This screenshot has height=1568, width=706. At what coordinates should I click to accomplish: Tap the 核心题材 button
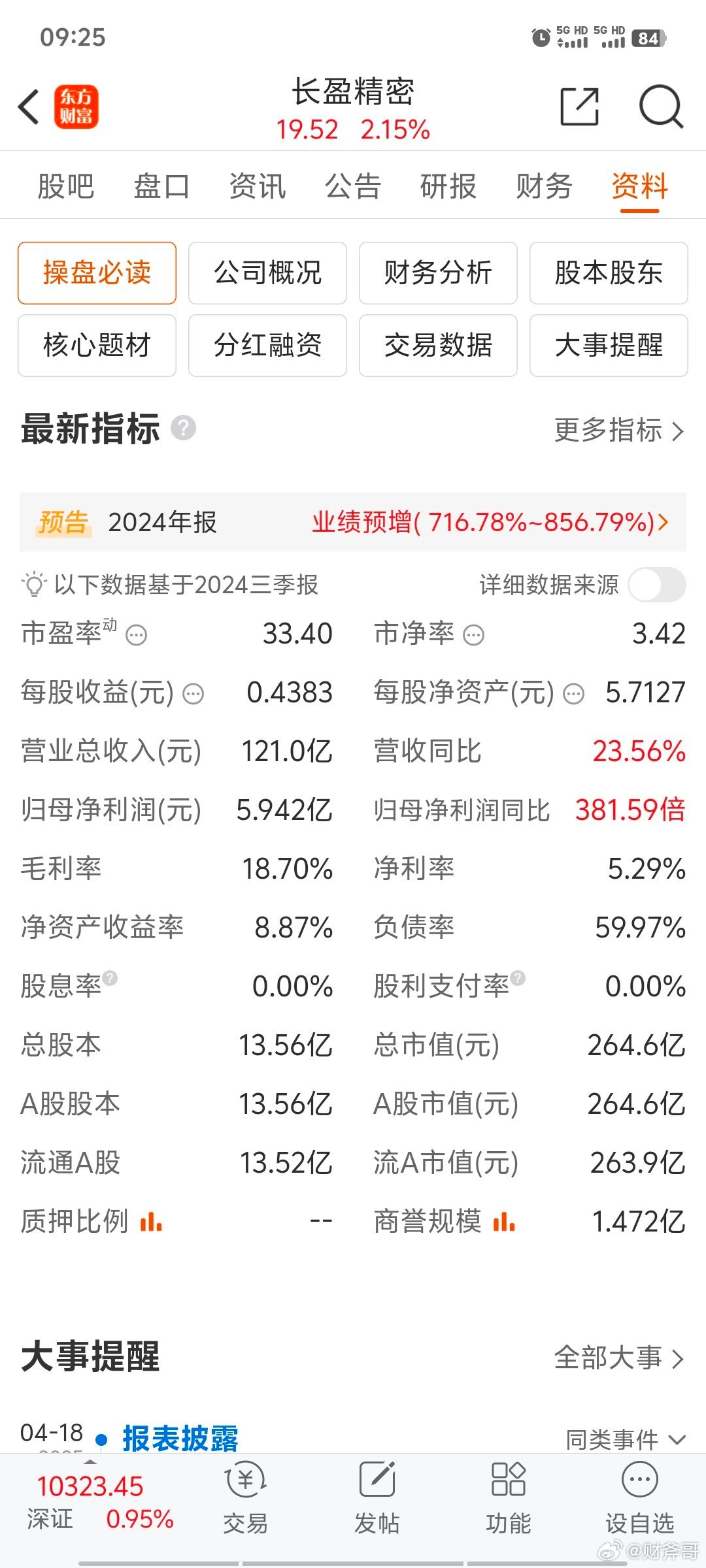click(97, 346)
